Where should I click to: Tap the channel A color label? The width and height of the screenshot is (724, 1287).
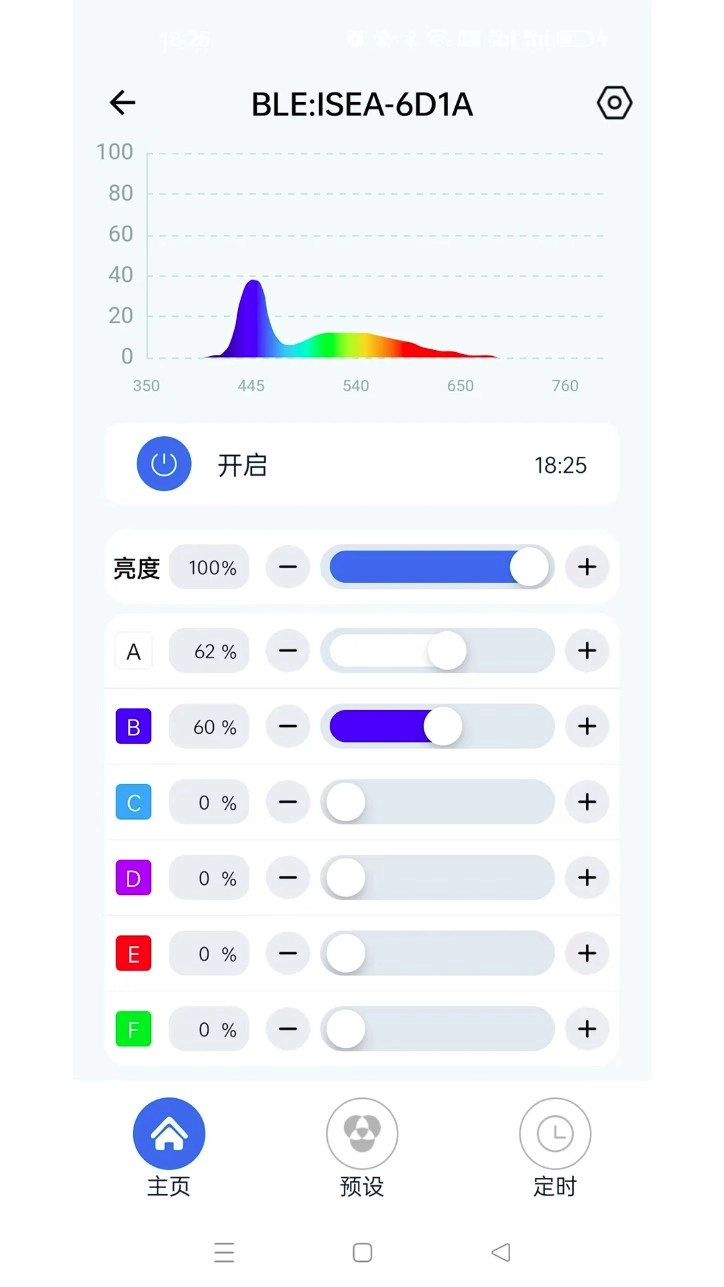tap(133, 651)
